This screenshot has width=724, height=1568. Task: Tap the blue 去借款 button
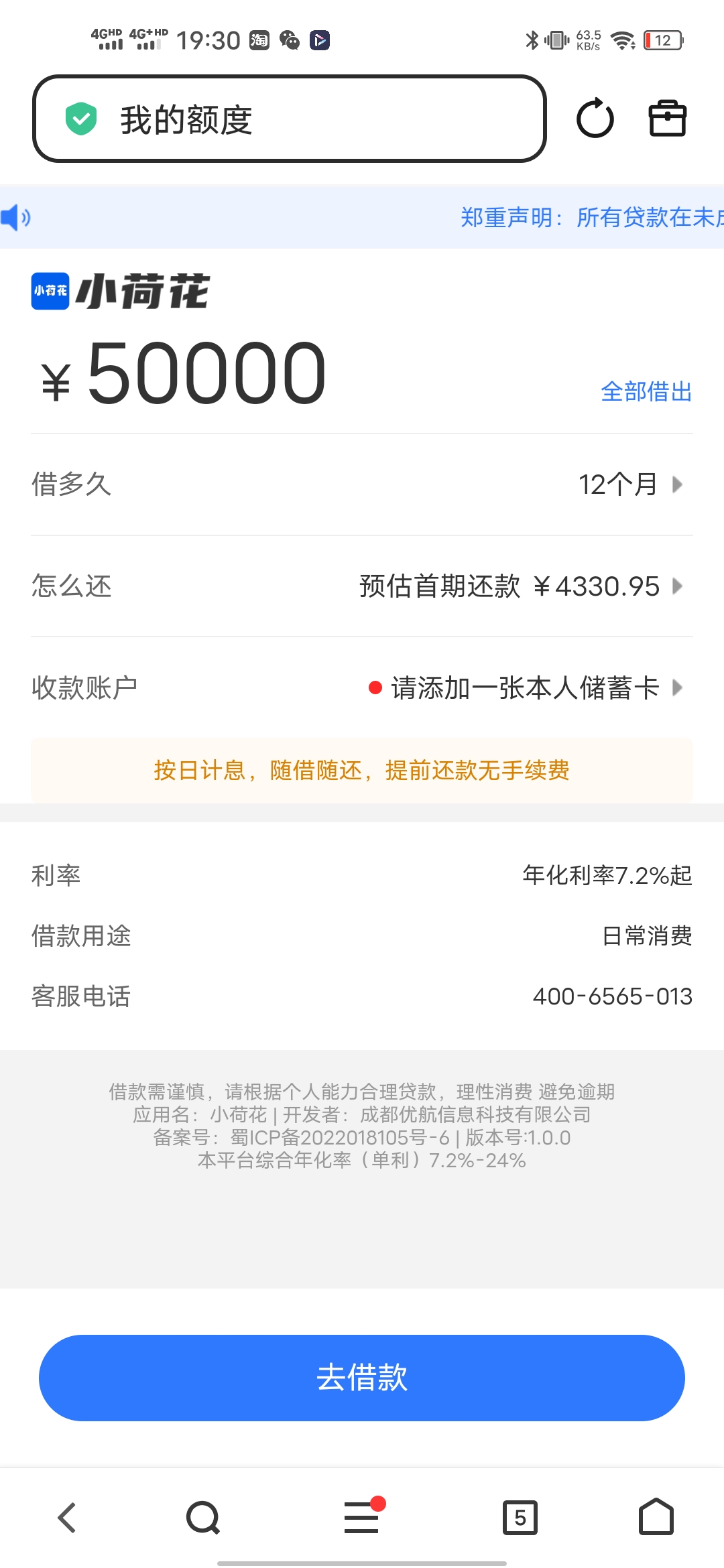[x=362, y=1378]
